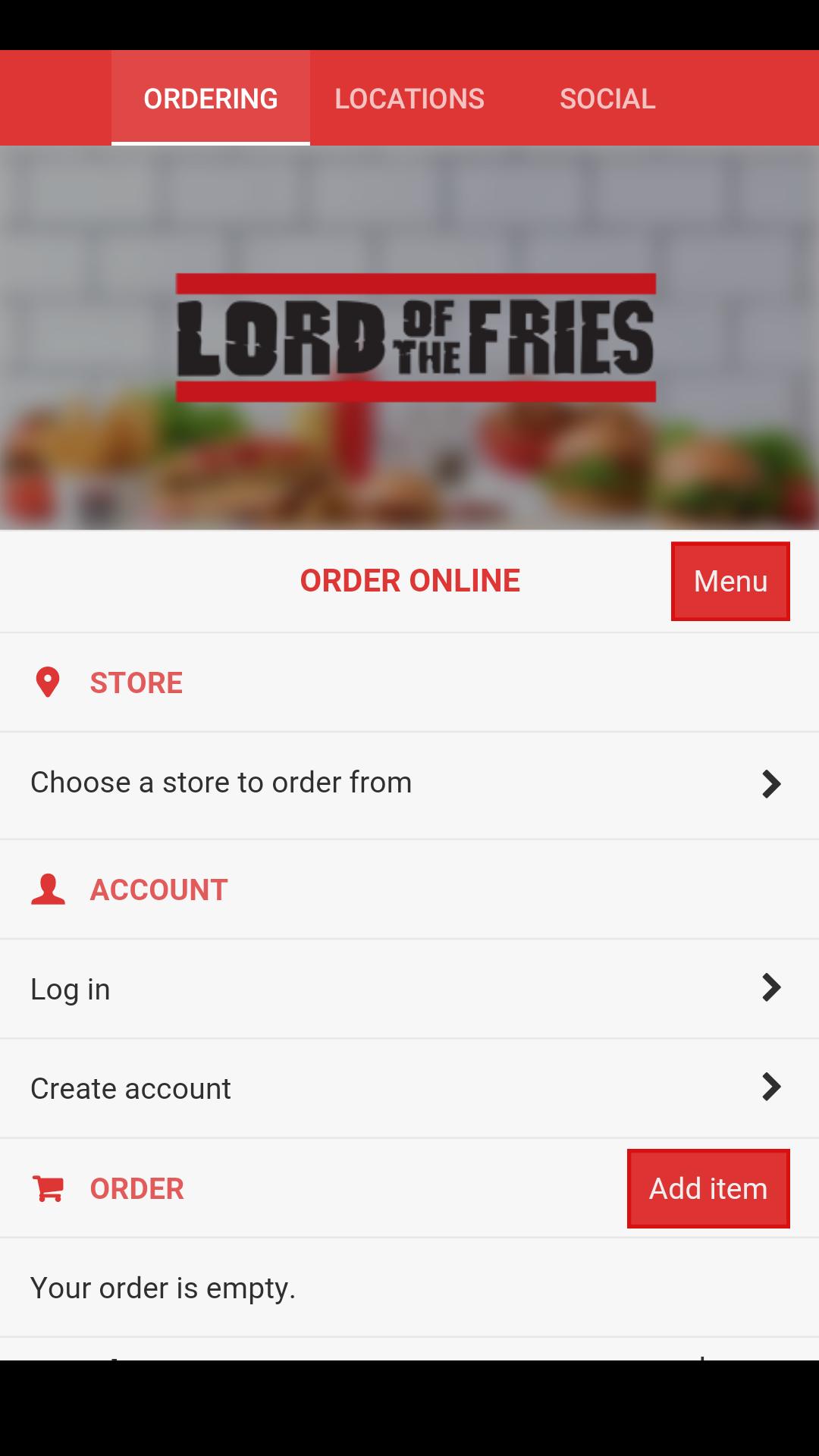819x1456 pixels.
Task: Switch to the SOCIAL tab
Action: [607, 98]
